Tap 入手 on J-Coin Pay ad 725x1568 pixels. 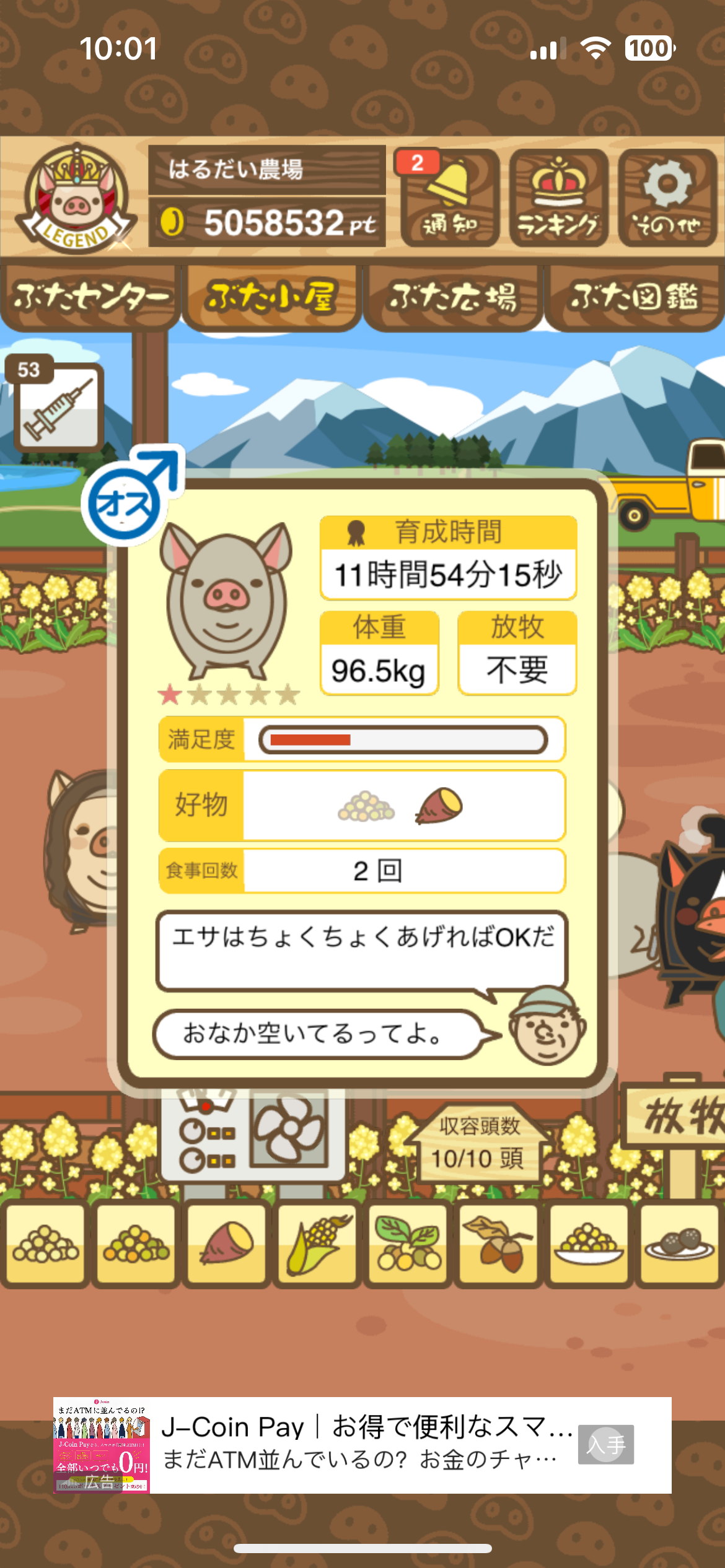click(x=605, y=1445)
